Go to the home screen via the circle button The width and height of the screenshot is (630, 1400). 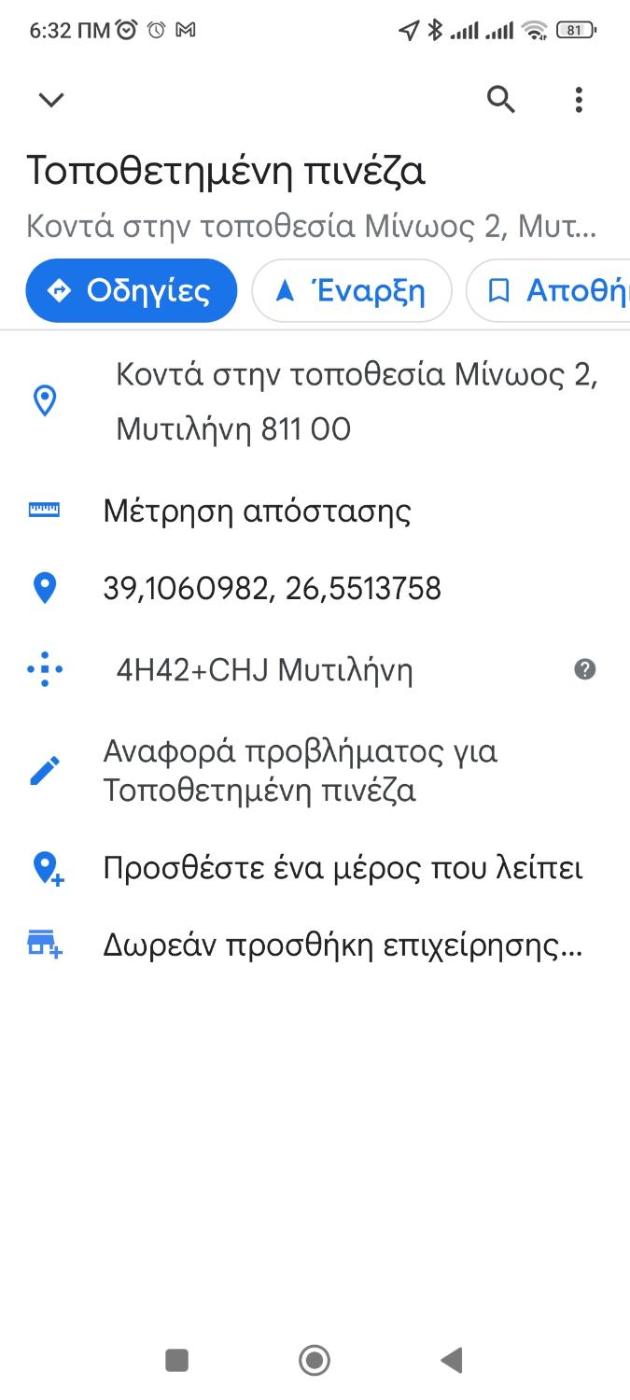pyautogui.click(x=314, y=1359)
